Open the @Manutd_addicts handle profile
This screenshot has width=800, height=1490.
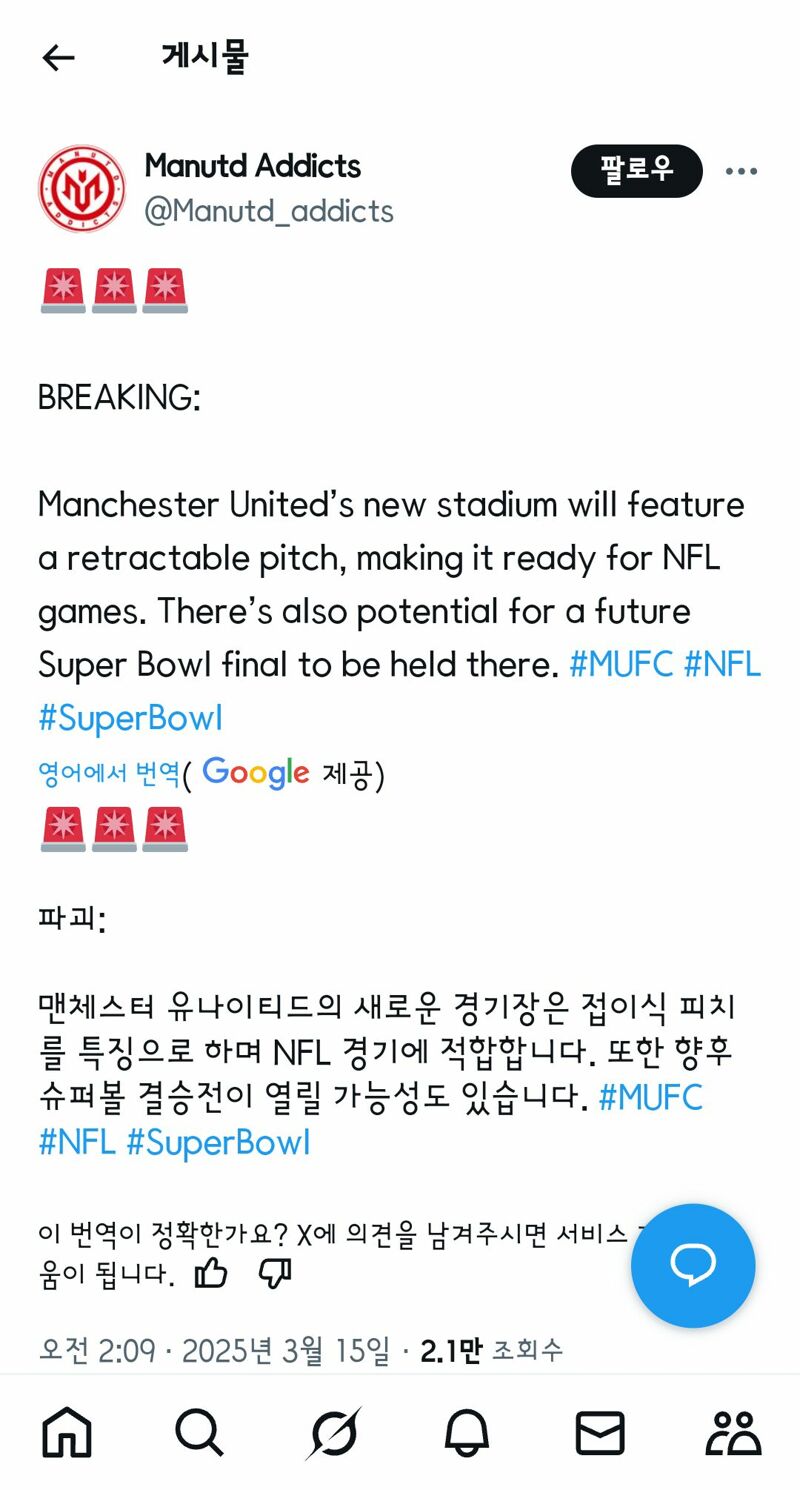click(x=269, y=211)
